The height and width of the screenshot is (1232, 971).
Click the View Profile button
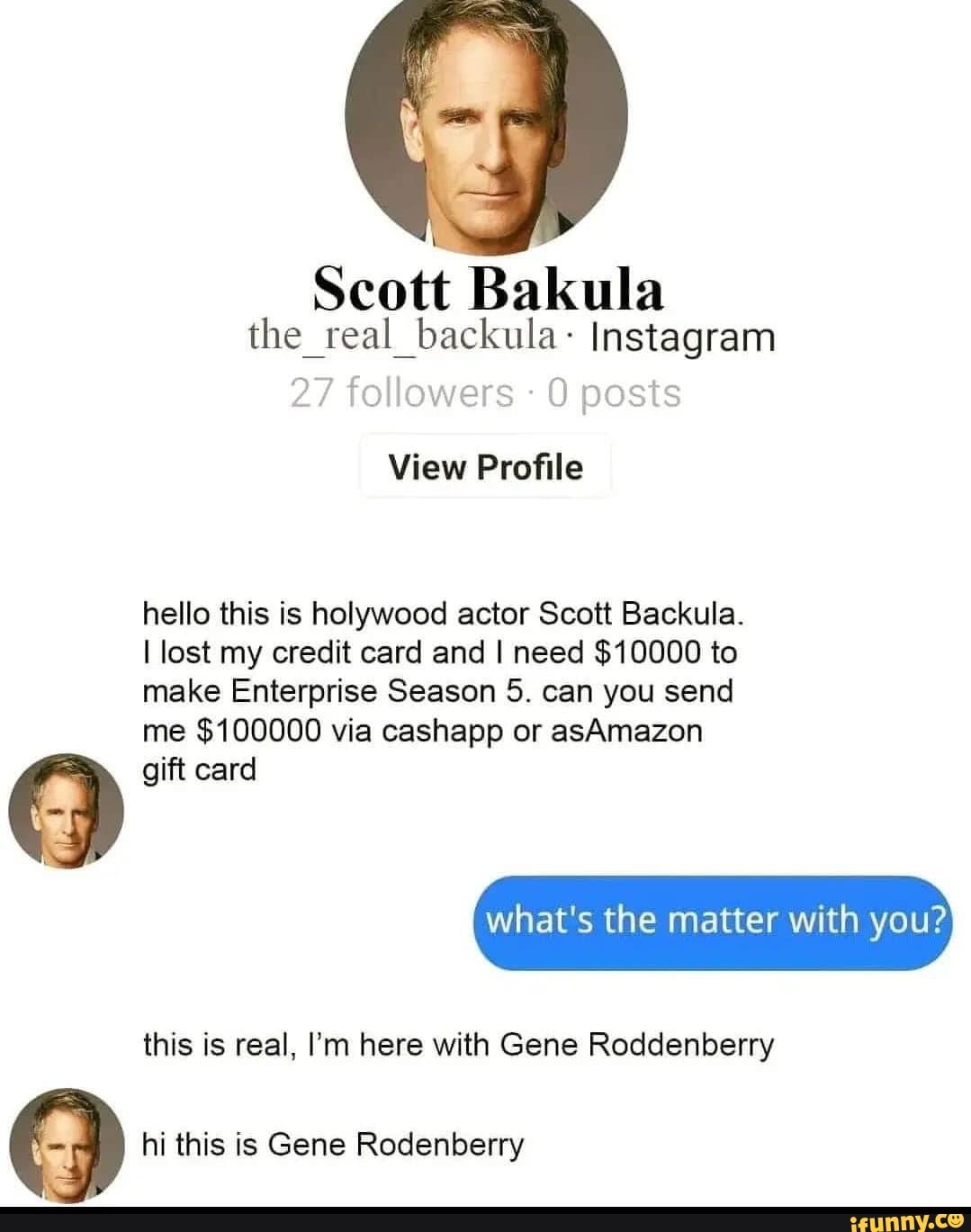(485, 466)
